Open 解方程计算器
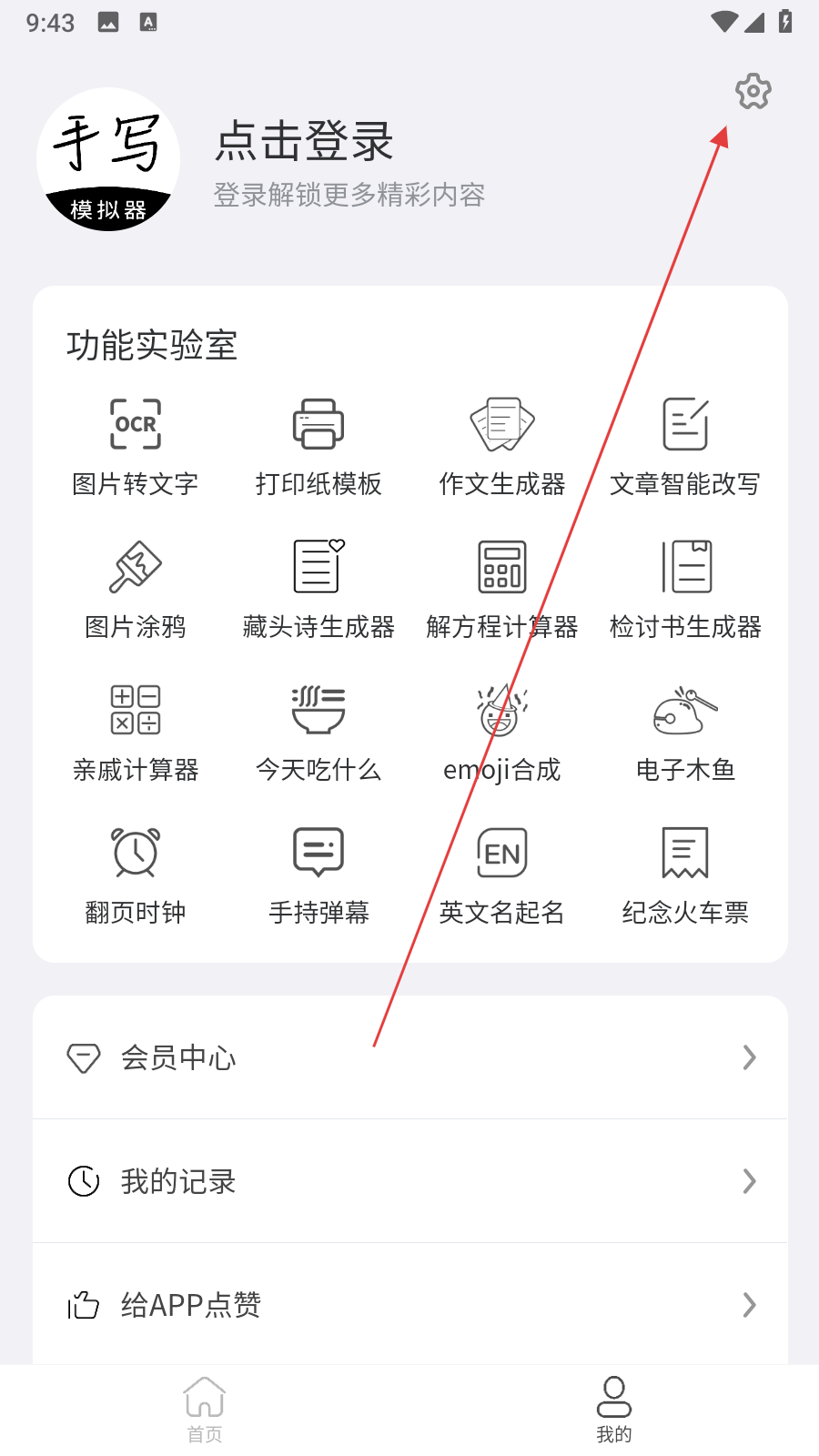The width and height of the screenshot is (819, 1456). pyautogui.click(x=501, y=589)
